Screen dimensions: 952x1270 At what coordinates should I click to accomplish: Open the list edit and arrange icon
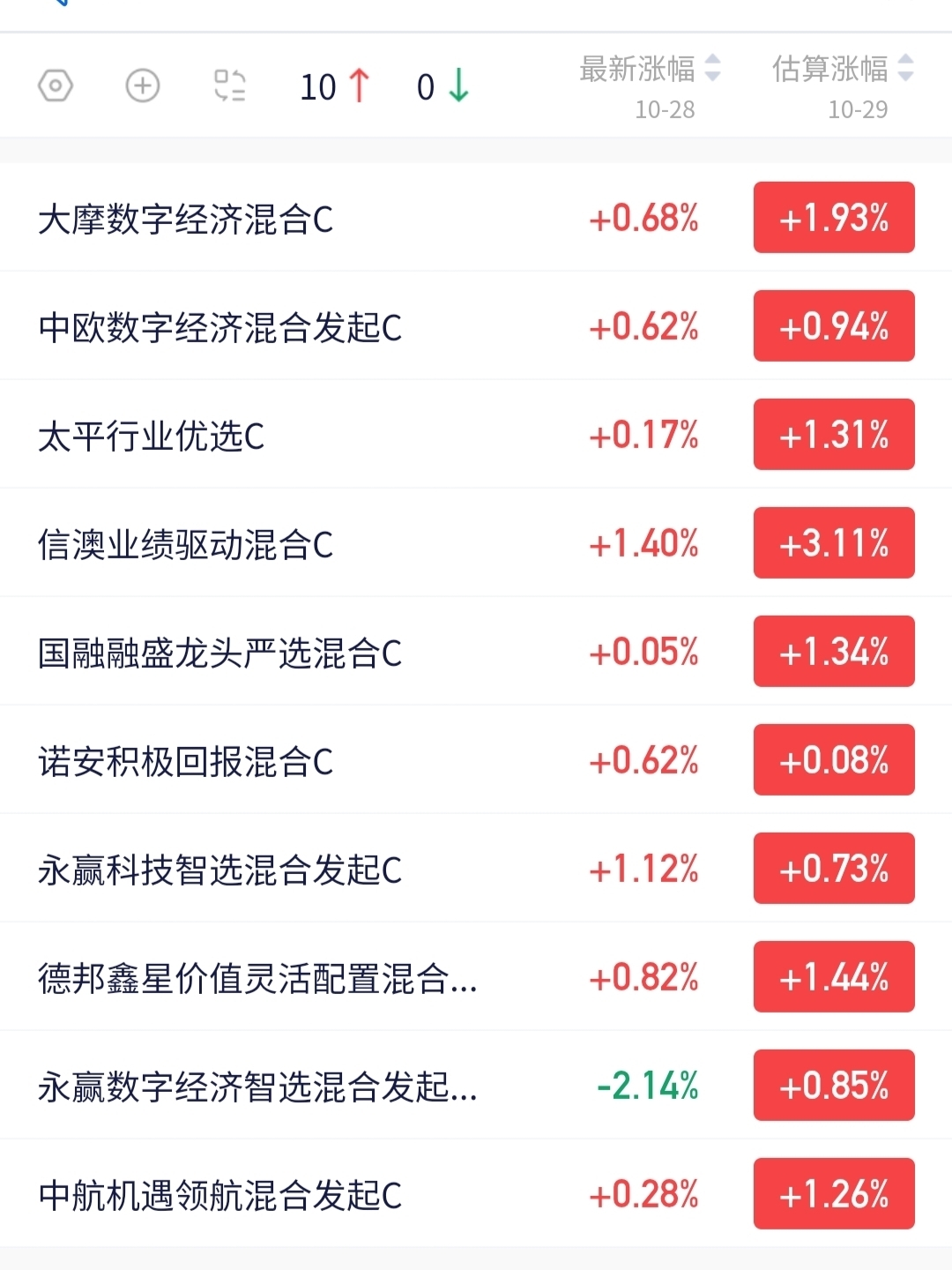pos(230,86)
